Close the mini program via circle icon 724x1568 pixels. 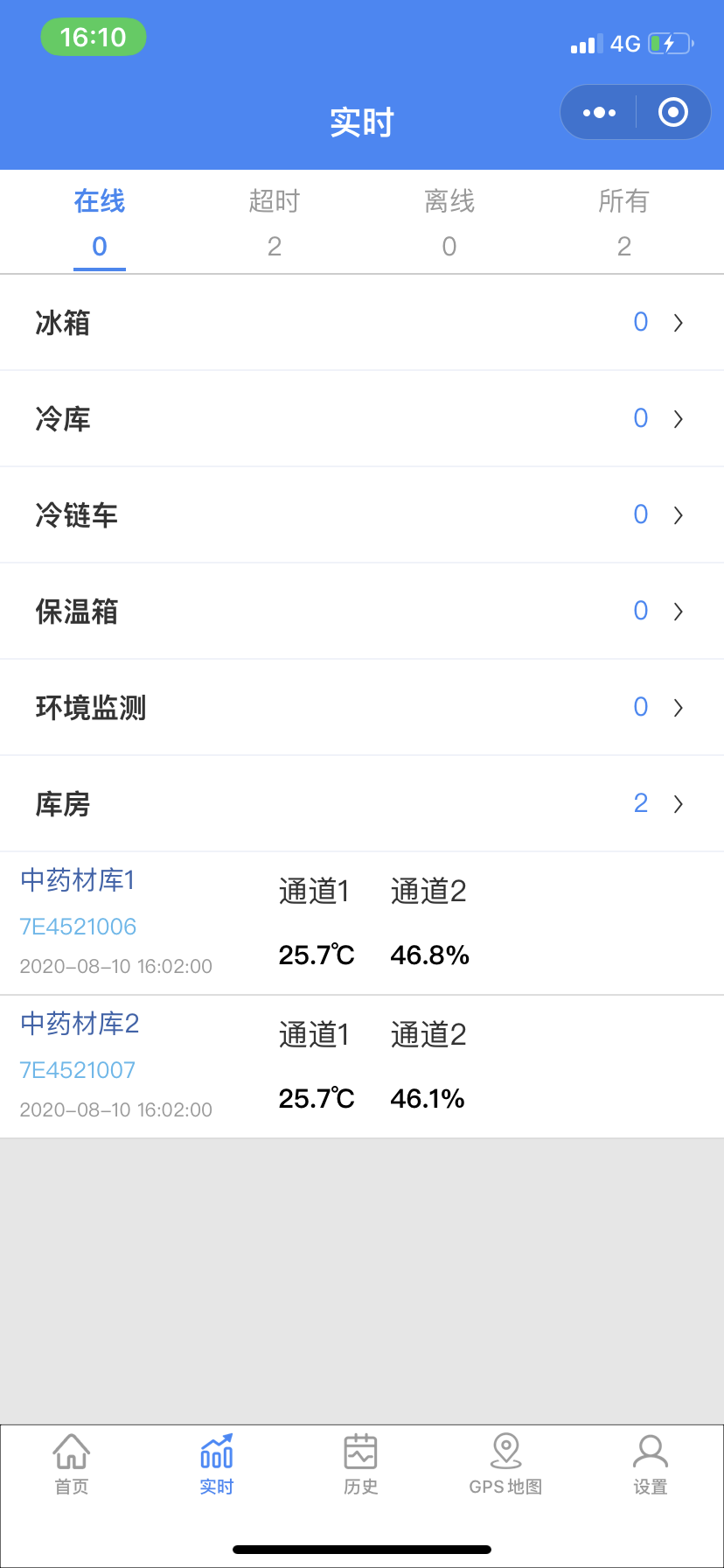672,112
